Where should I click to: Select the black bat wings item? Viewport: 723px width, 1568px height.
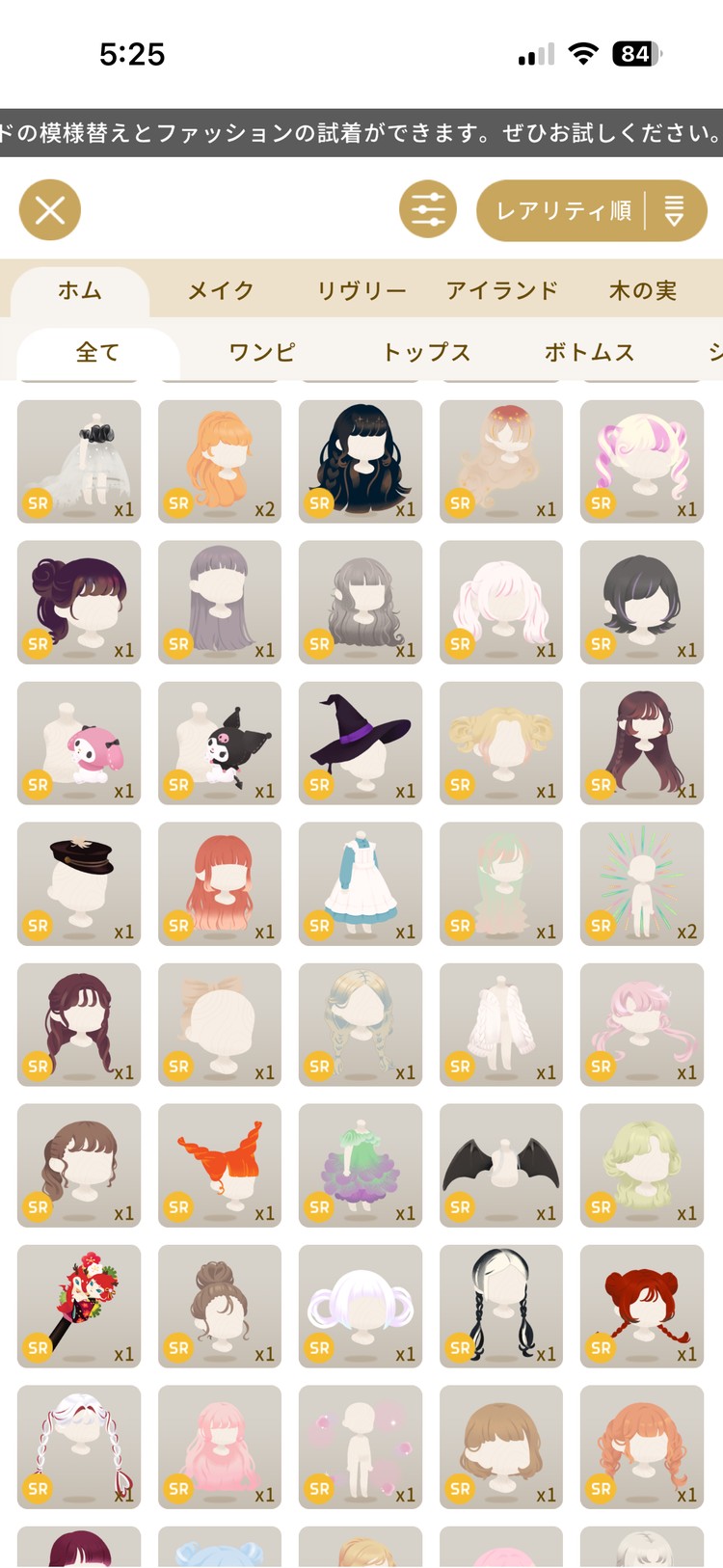501,1165
